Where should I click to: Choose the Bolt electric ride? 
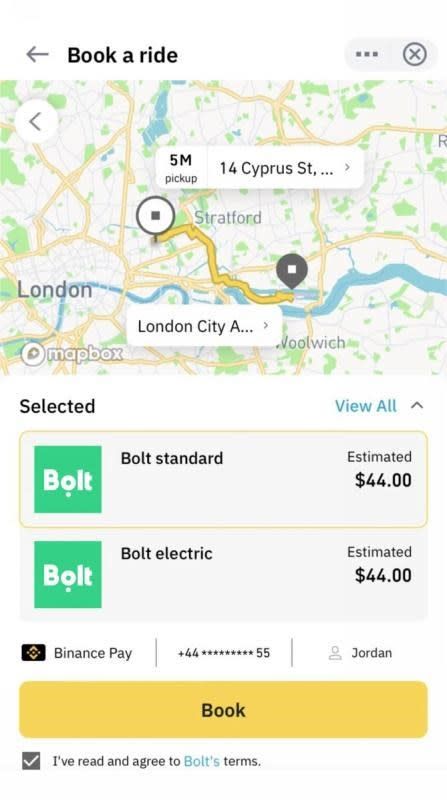click(x=224, y=574)
